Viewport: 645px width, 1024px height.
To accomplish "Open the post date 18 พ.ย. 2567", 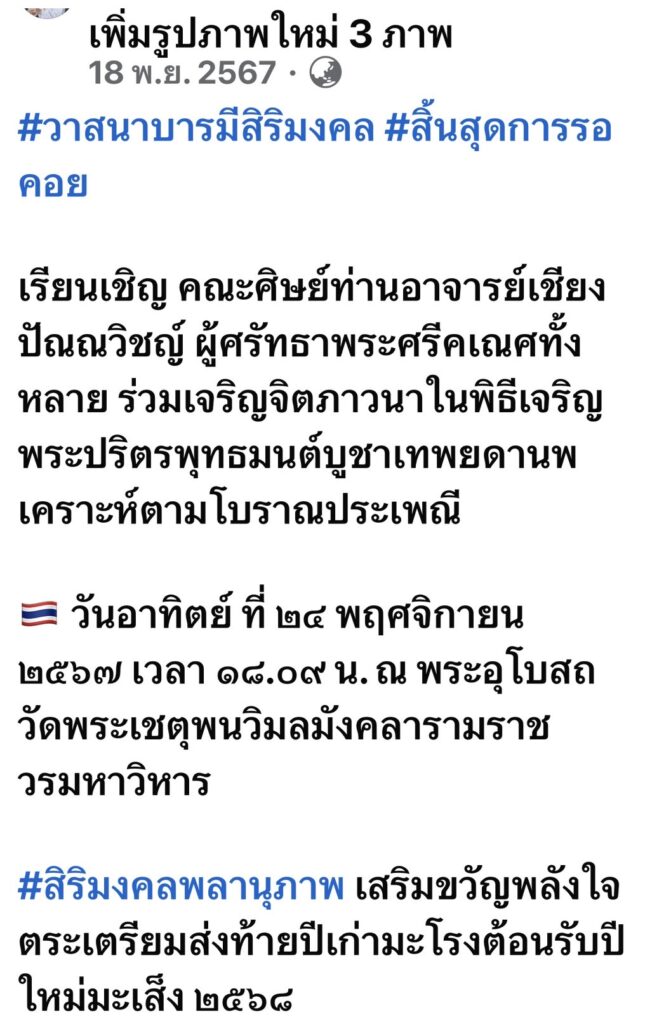I will [181, 73].
